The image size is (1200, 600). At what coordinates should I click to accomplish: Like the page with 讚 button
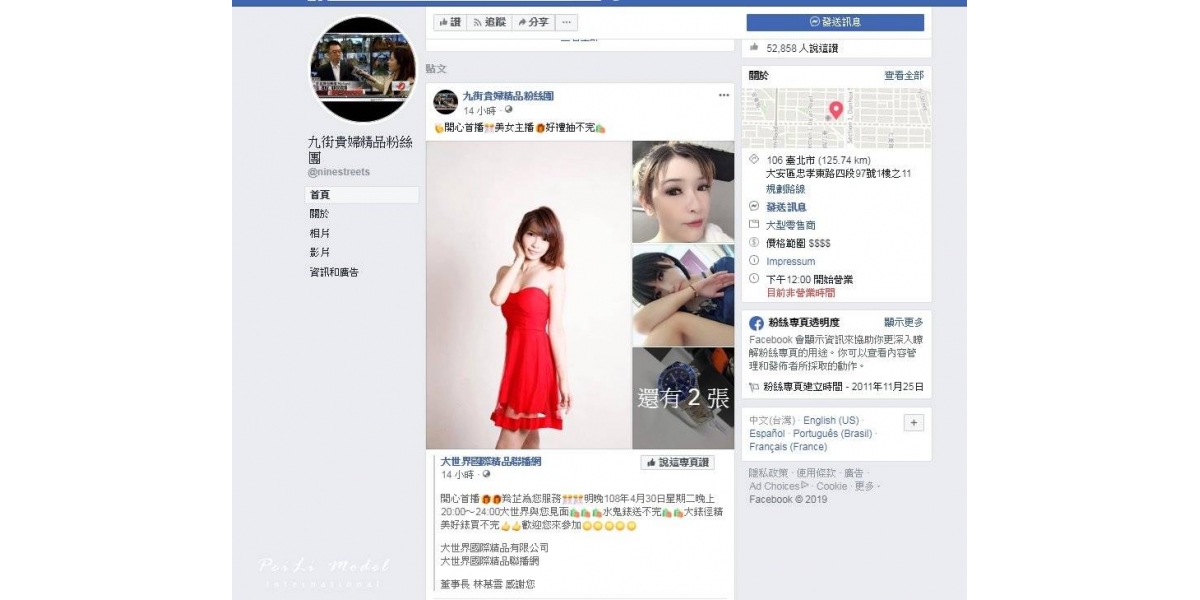(x=450, y=22)
